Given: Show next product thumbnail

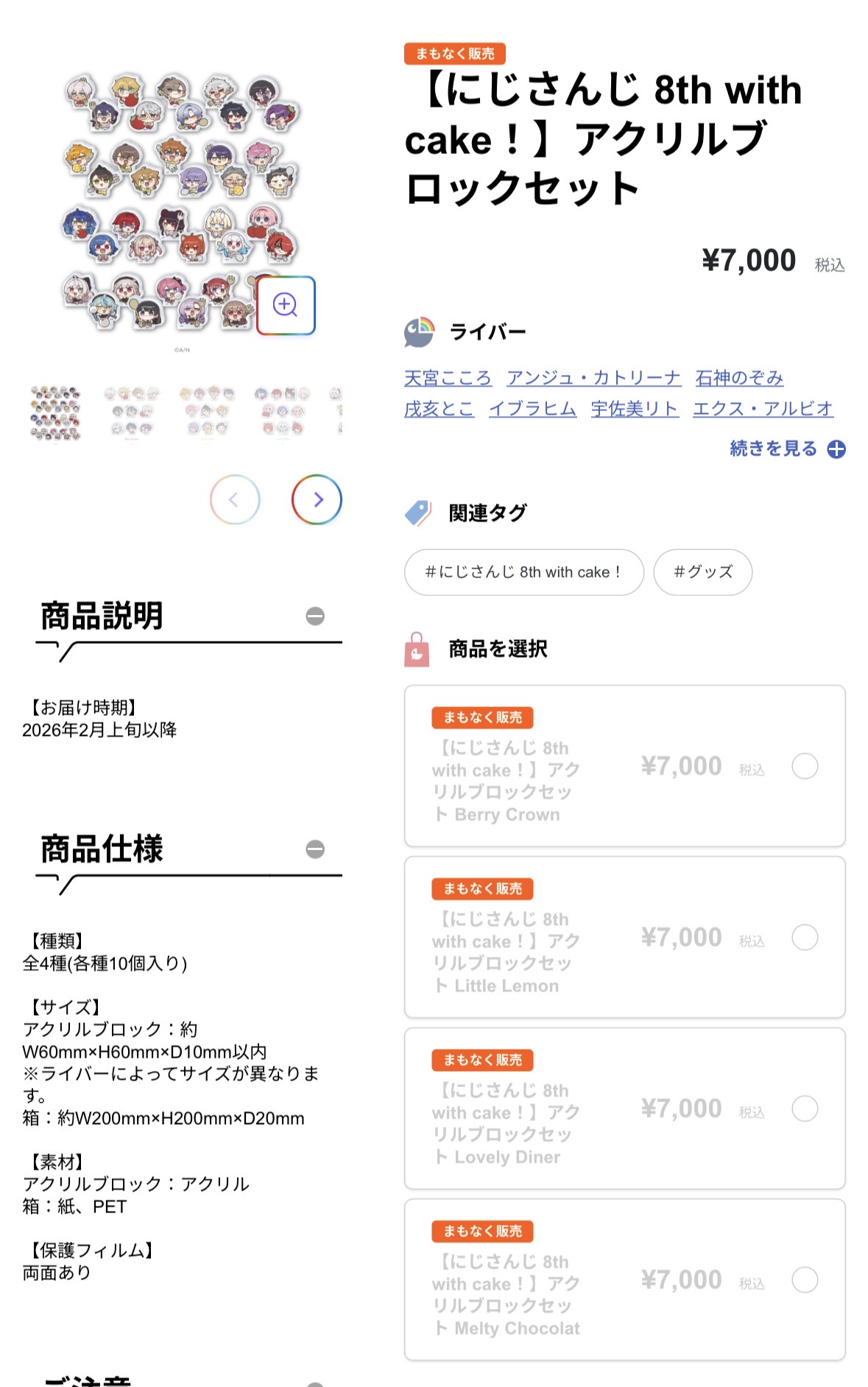Looking at the screenshot, I should point(317,499).
